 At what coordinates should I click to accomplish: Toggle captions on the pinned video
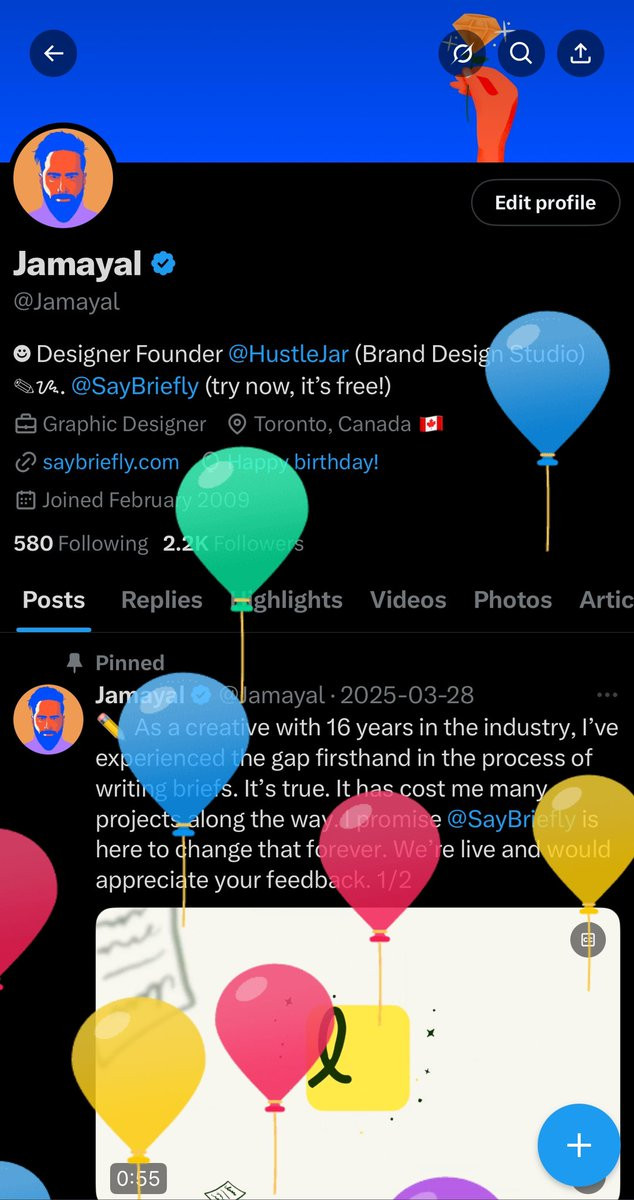tap(588, 940)
